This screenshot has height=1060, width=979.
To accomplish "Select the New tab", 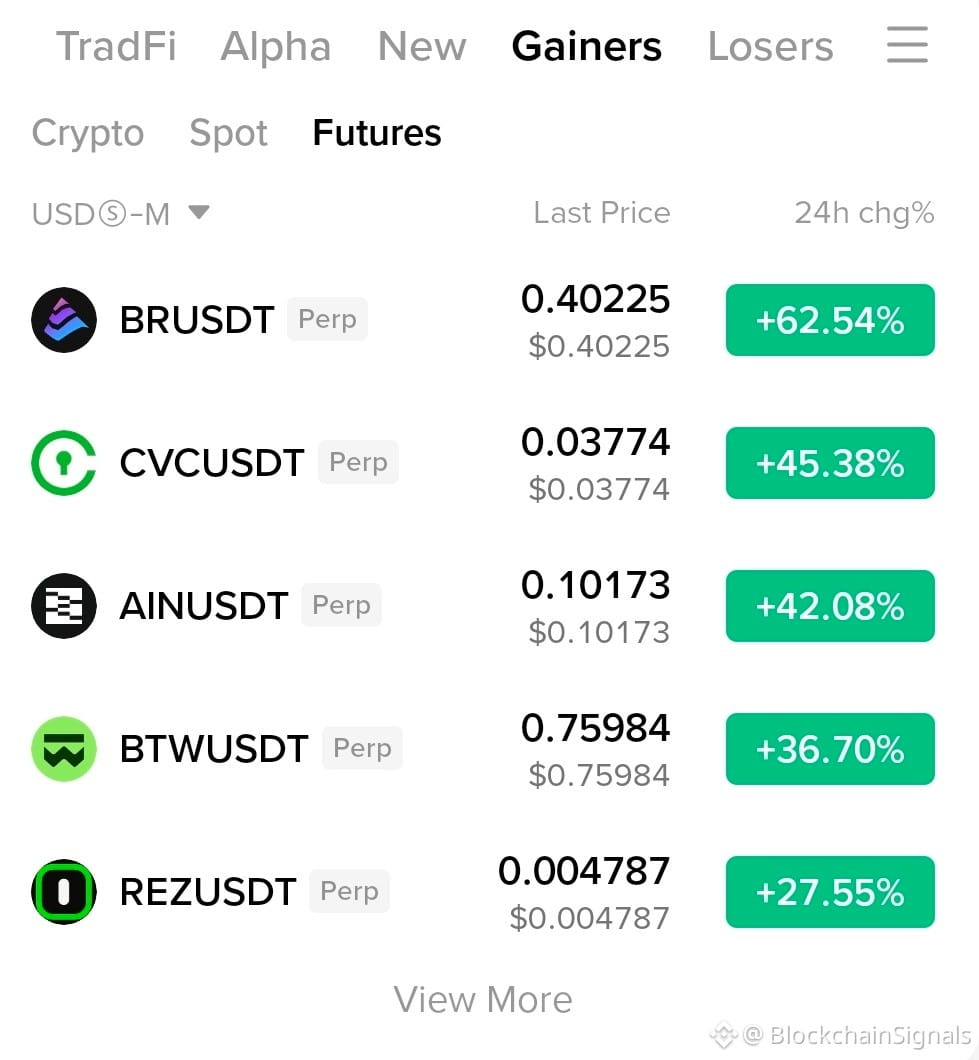I will point(422,47).
